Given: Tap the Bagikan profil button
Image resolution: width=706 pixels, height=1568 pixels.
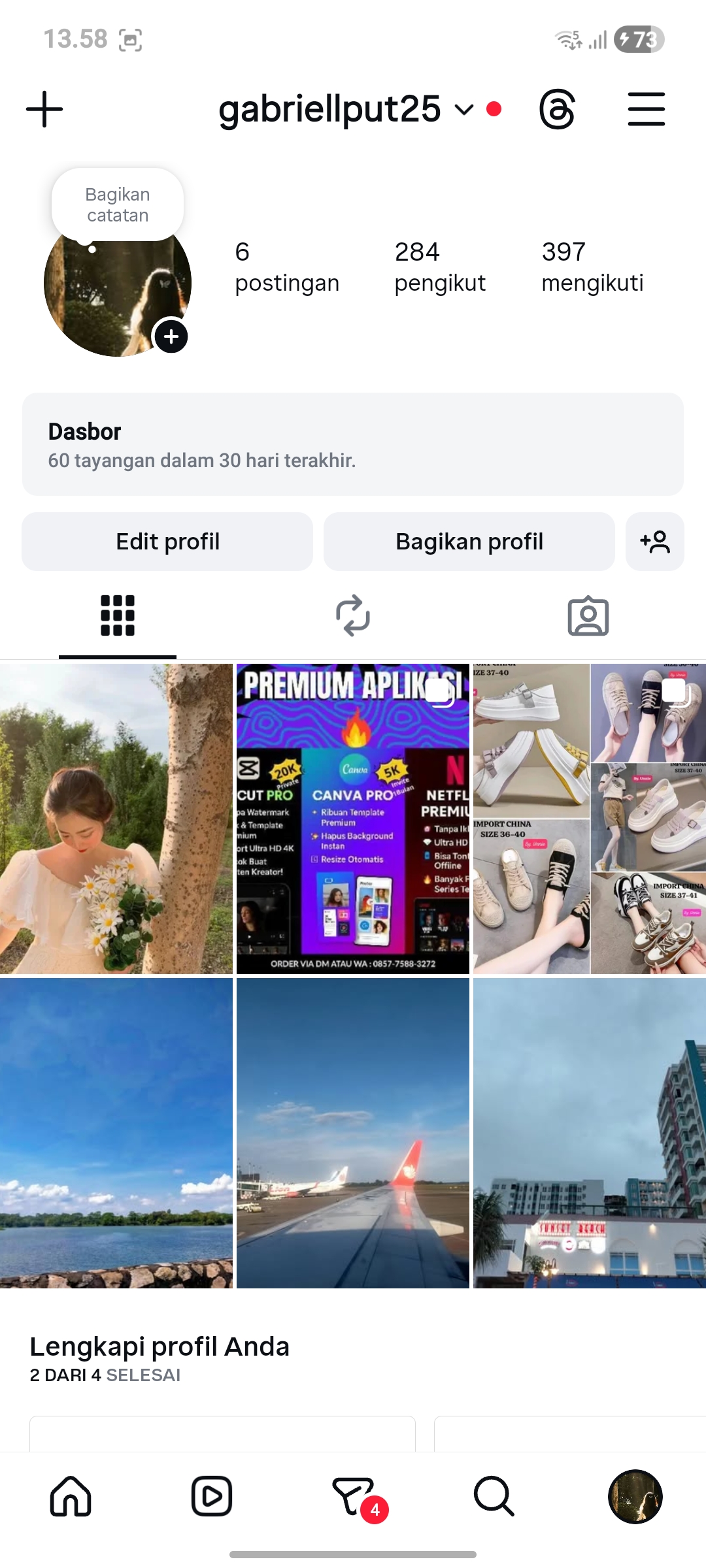Looking at the screenshot, I should pyautogui.click(x=469, y=542).
